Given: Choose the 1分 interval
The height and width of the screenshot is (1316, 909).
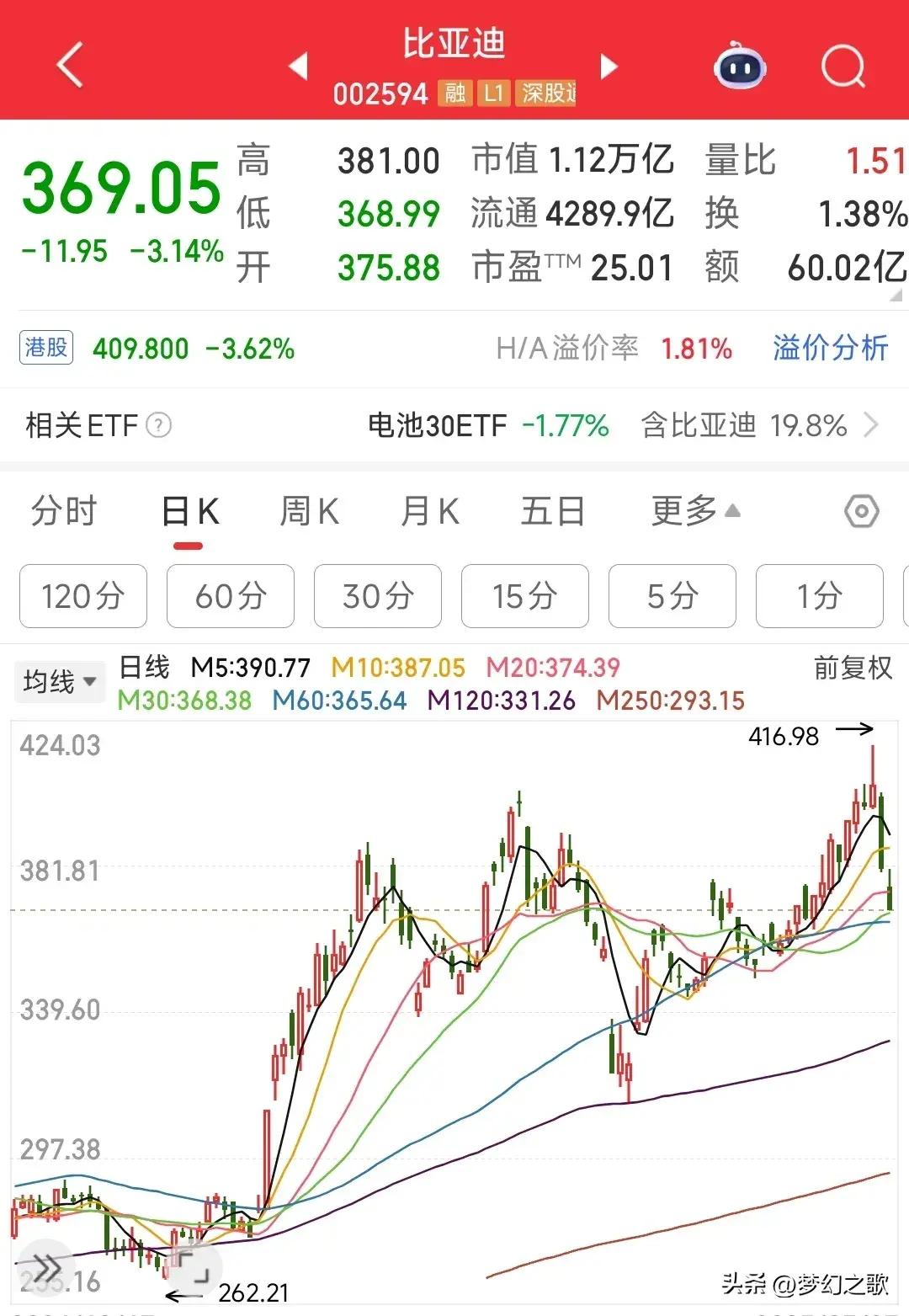Looking at the screenshot, I should click(819, 596).
